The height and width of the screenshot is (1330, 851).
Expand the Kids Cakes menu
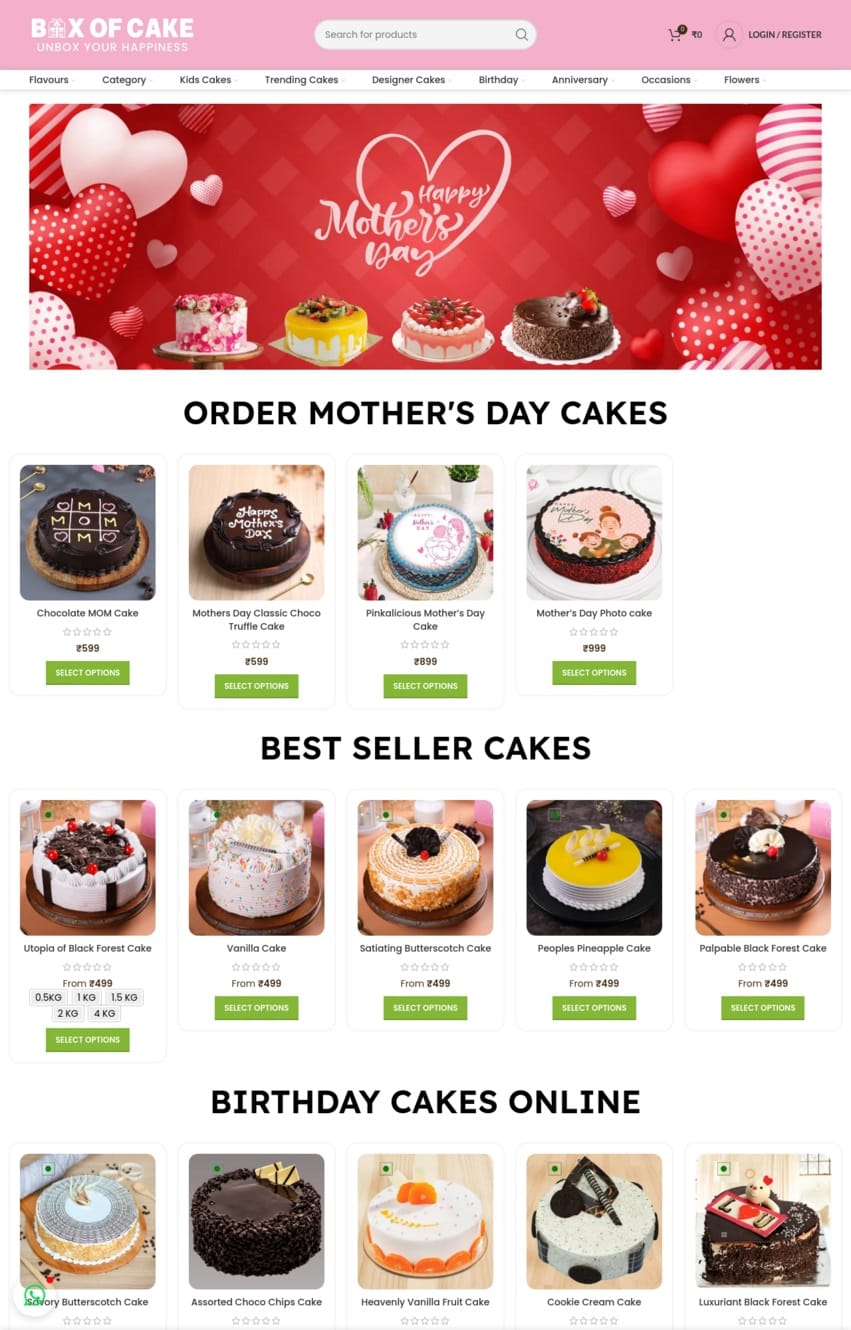point(205,80)
